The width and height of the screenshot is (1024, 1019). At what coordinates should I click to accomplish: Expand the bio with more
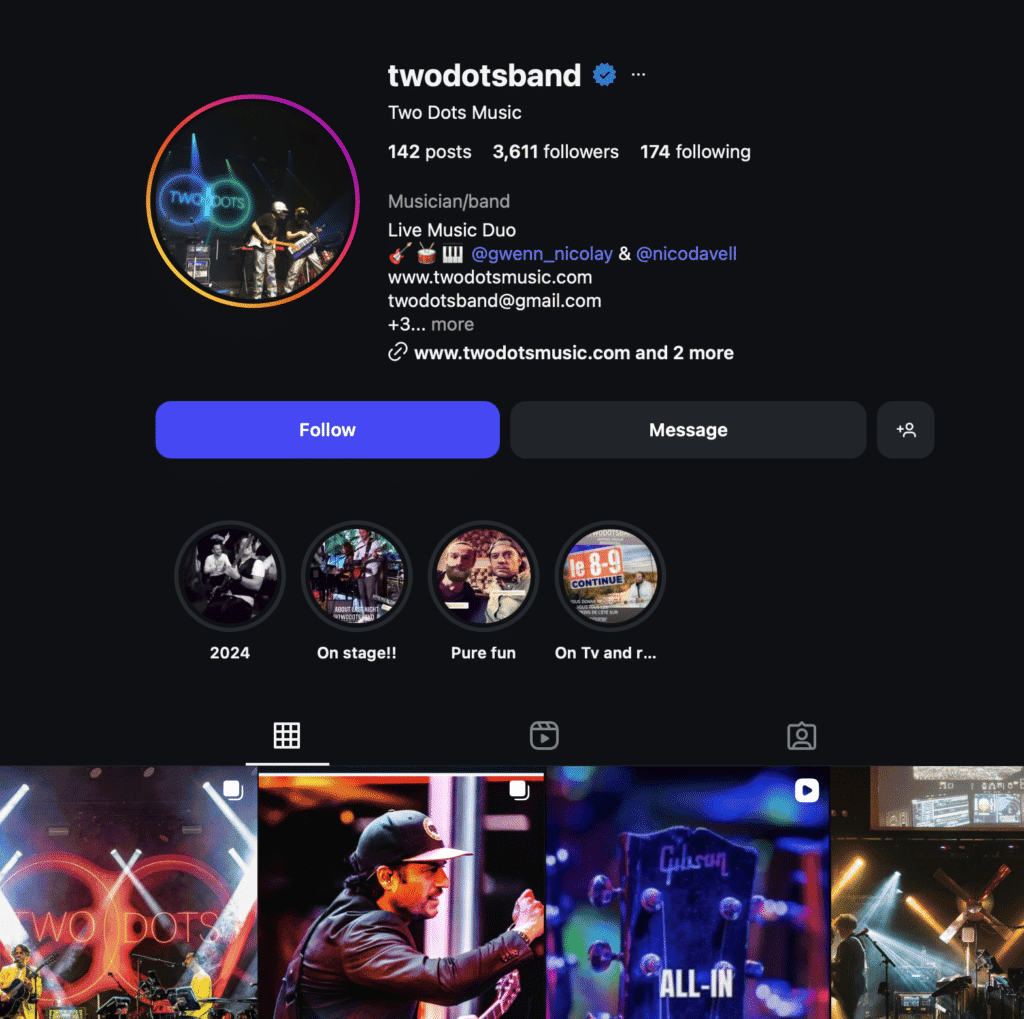coord(452,324)
